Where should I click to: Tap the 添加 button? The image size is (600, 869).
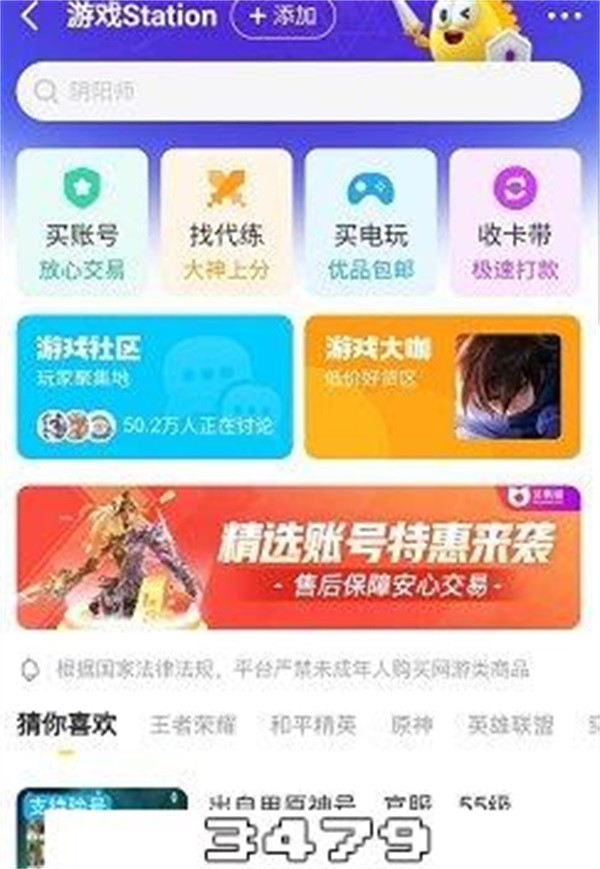(x=283, y=16)
